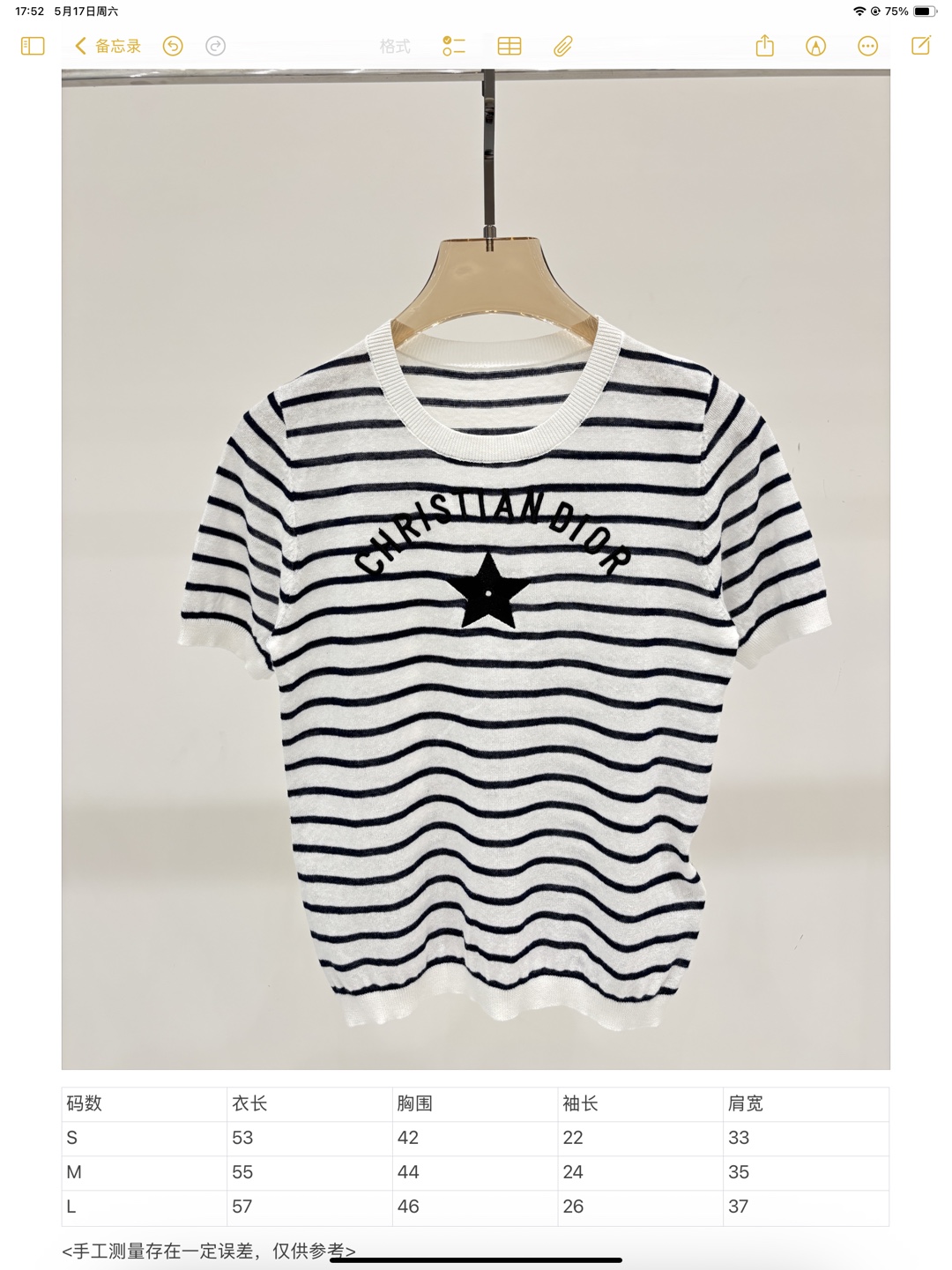Image resolution: width=952 pixels, height=1270 pixels.
Task: Compose a new note
Action: [x=921, y=46]
